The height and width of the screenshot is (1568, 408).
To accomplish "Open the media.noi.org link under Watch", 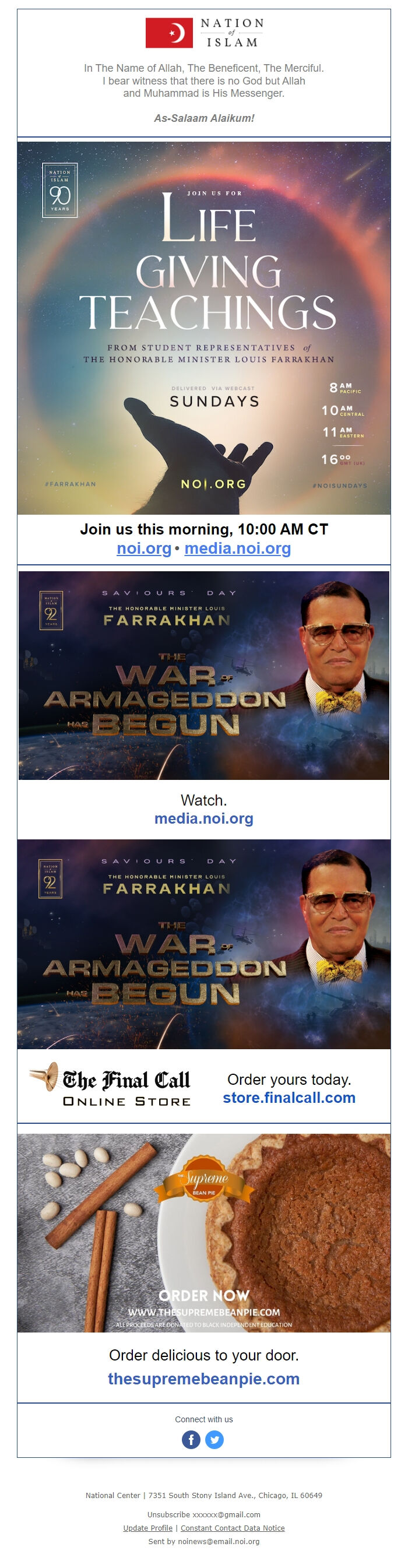I will coord(203,819).
